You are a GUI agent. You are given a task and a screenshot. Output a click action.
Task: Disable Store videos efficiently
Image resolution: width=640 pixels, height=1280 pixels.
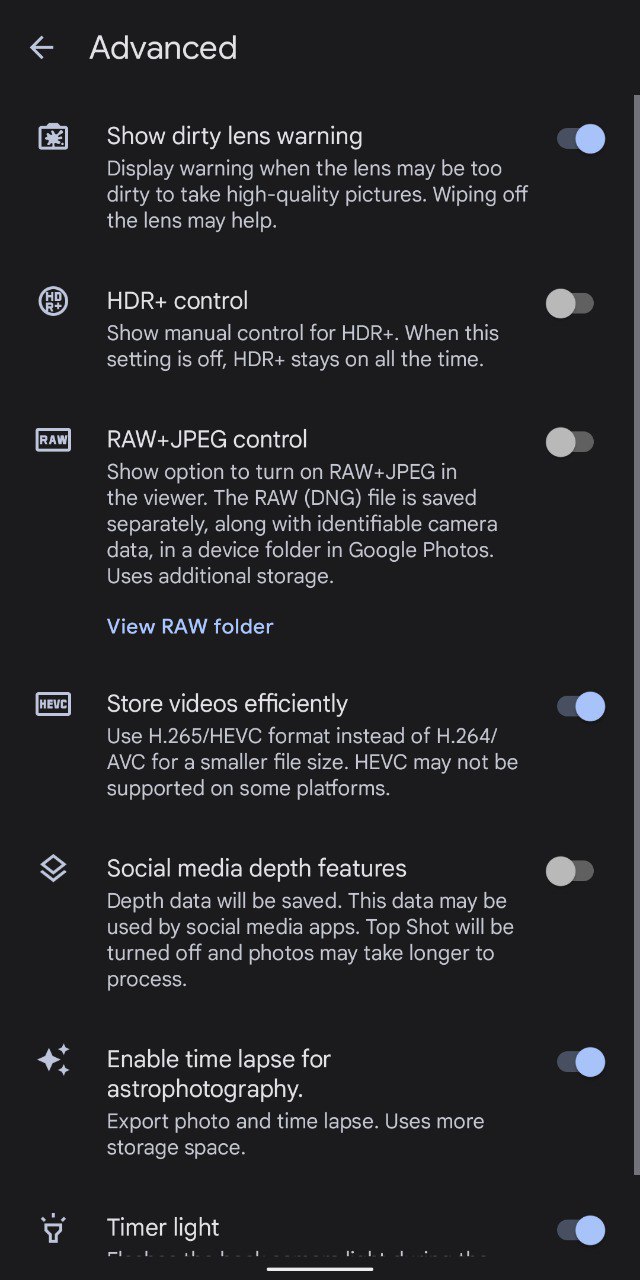tap(580, 706)
